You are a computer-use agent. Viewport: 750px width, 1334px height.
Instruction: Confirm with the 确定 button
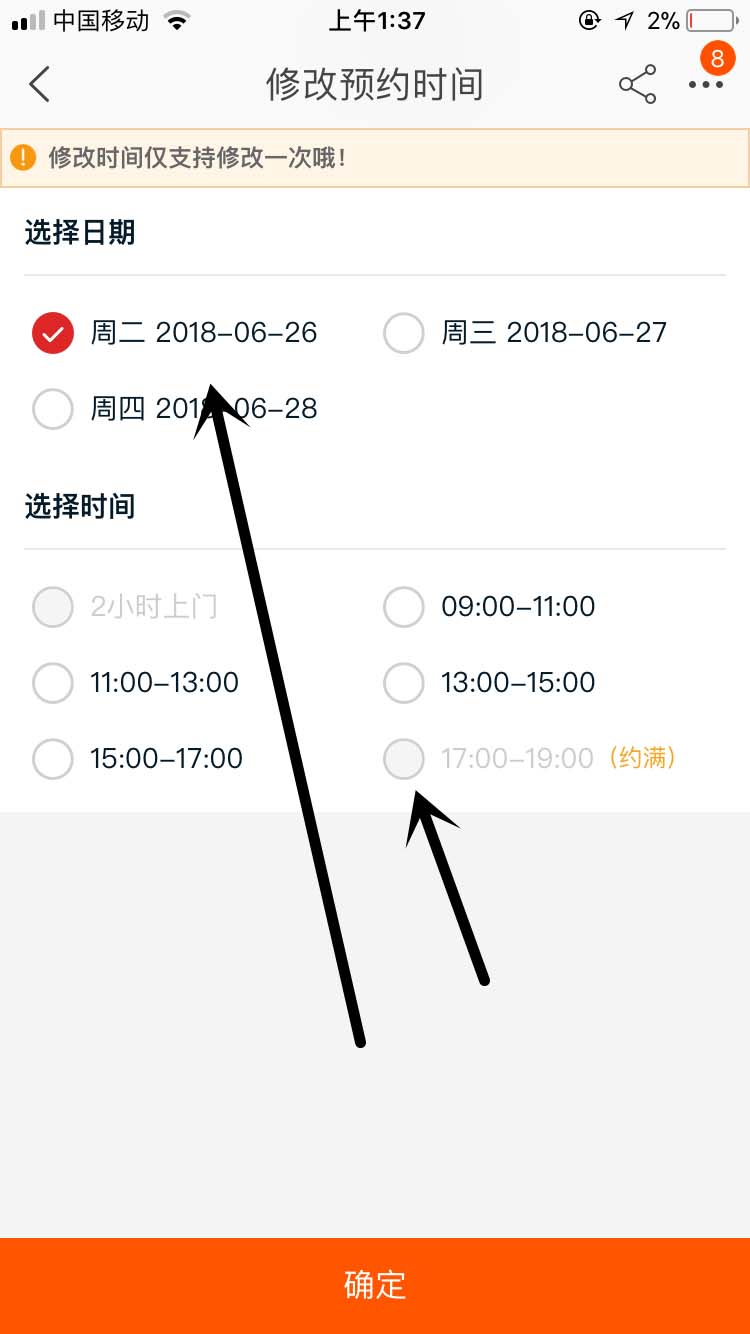tap(375, 1285)
